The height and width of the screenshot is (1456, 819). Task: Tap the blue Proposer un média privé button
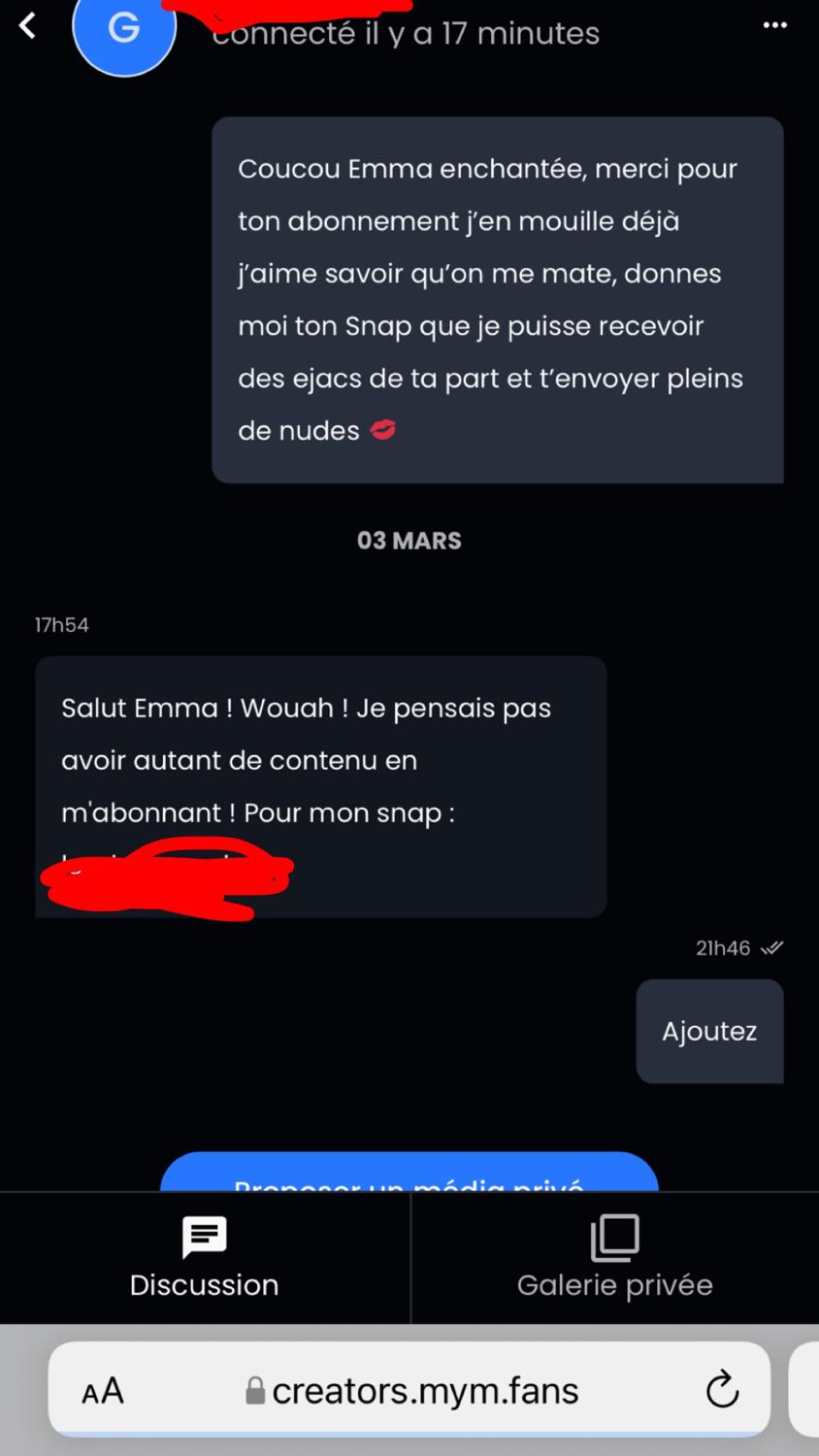click(x=409, y=1173)
